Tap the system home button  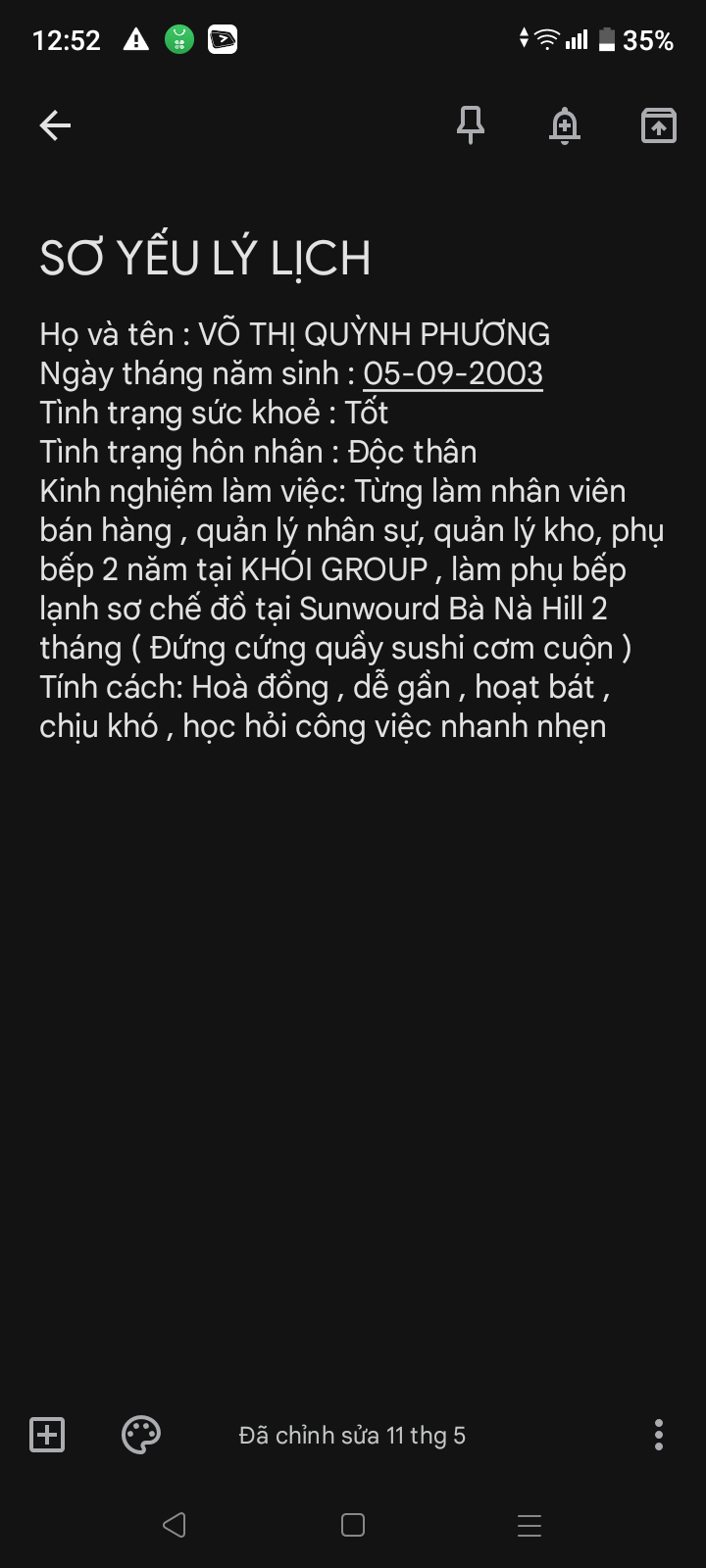[x=353, y=1525]
